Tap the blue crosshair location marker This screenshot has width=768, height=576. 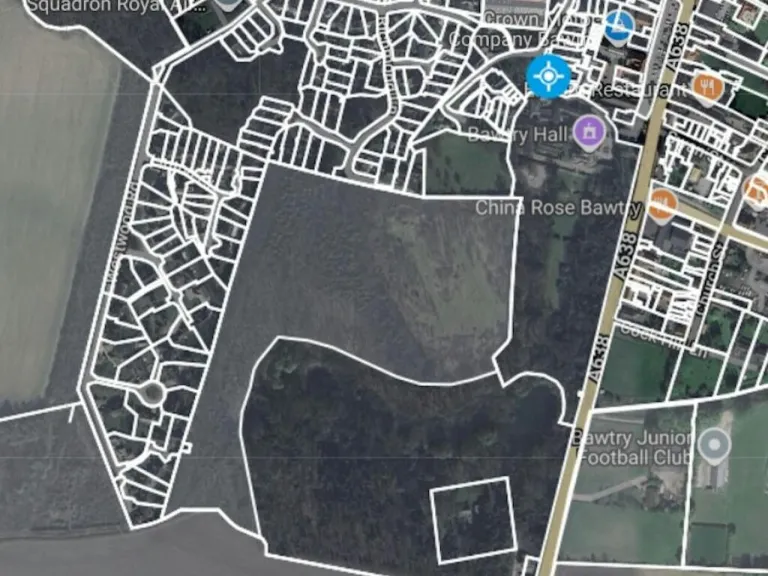coord(548,76)
